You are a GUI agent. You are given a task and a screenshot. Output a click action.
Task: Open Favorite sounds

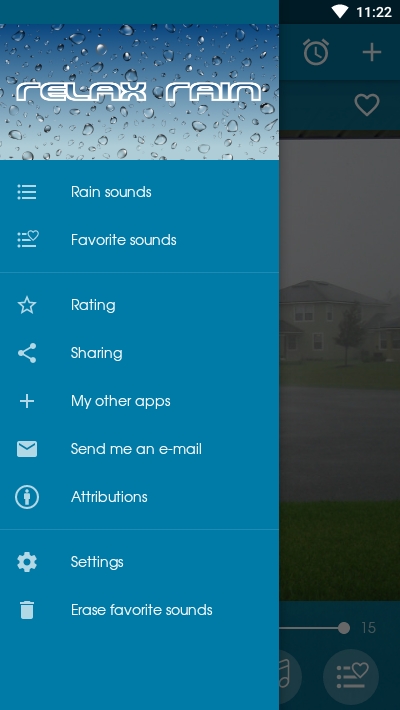(x=140, y=240)
